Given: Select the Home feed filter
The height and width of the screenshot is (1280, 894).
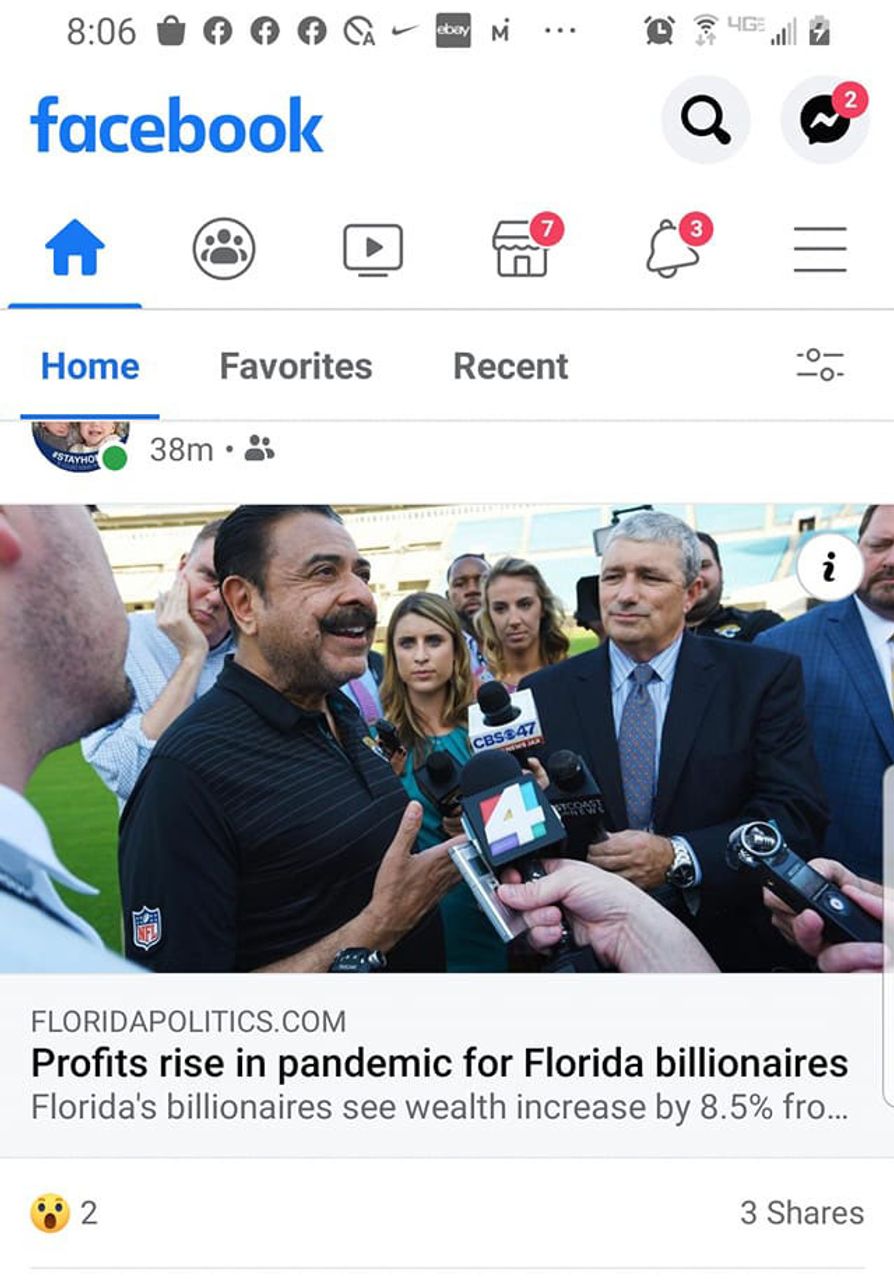Looking at the screenshot, I should coord(90,366).
